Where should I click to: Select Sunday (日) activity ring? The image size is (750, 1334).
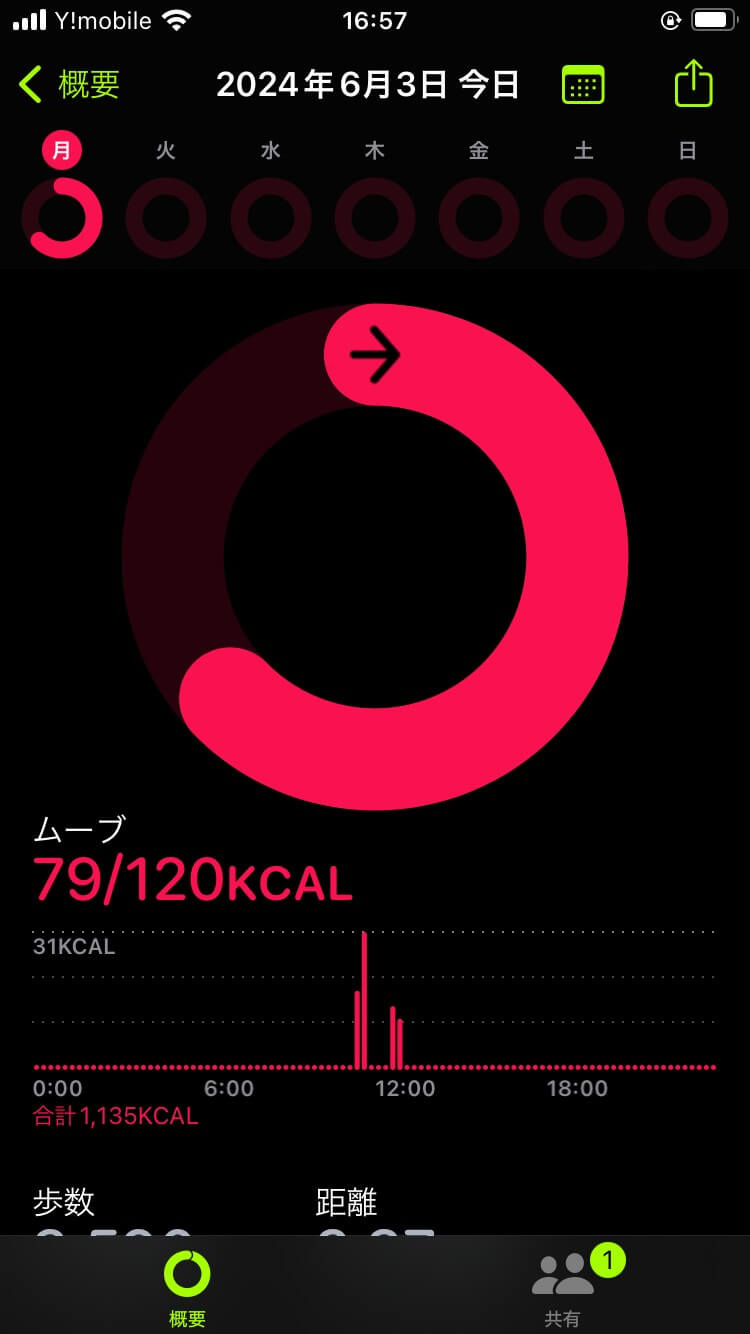(x=688, y=217)
